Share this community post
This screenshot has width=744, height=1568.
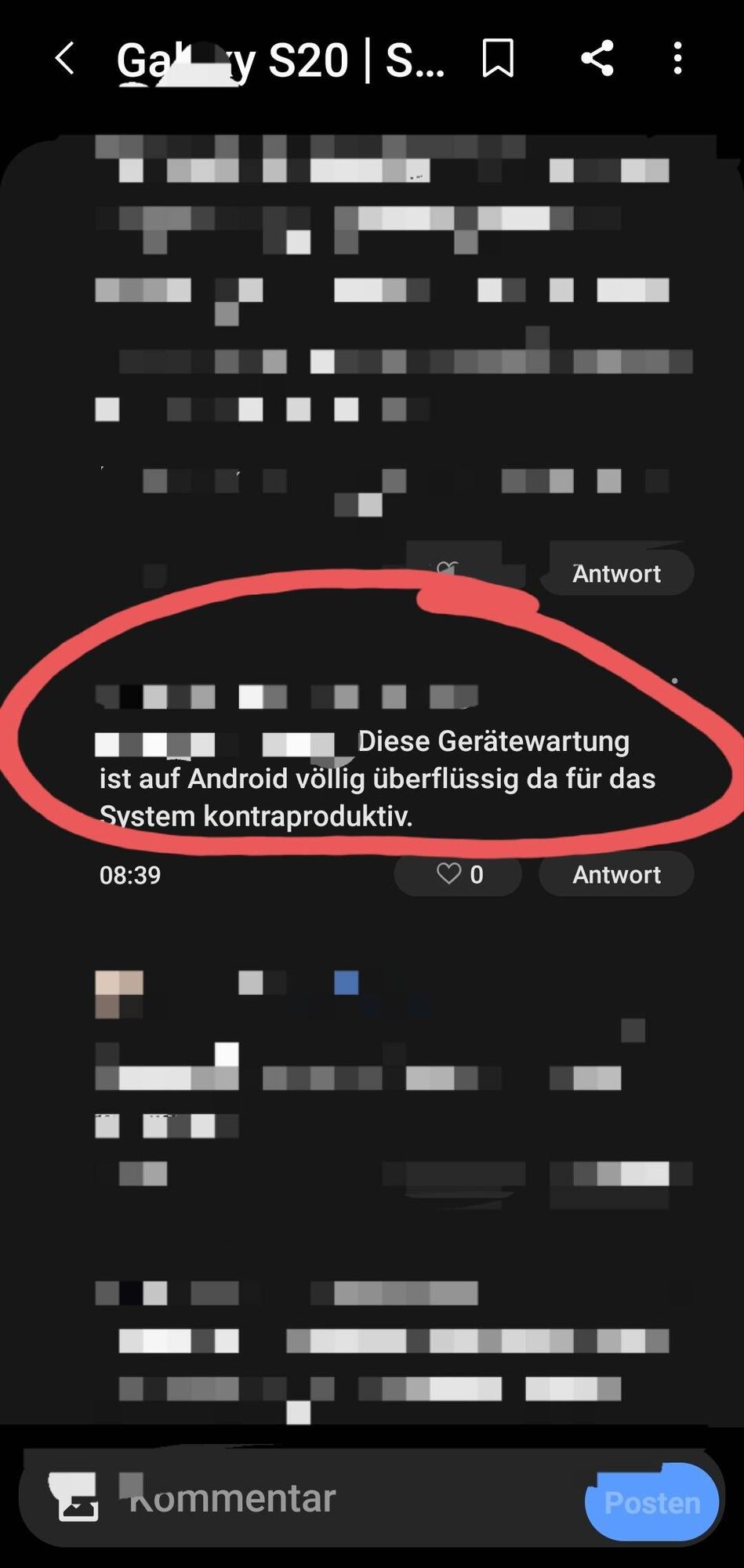pyautogui.click(x=597, y=59)
